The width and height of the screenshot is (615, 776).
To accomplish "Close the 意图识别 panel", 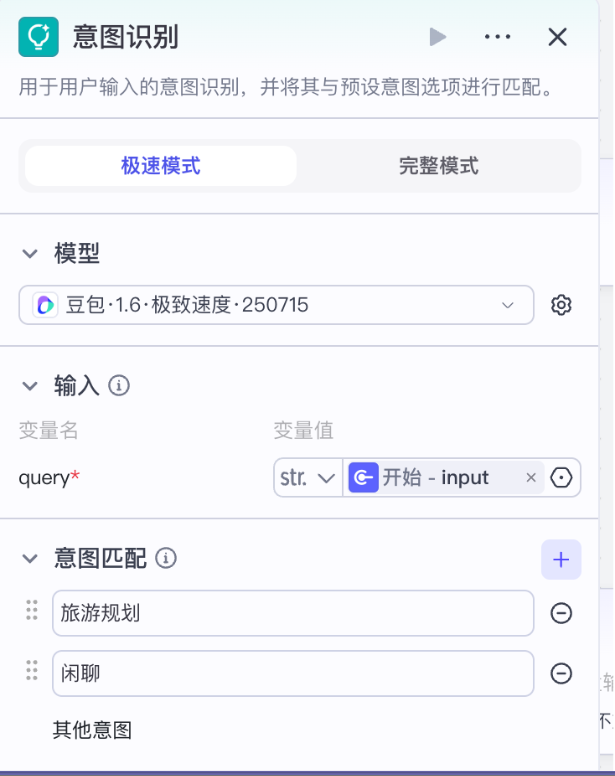I will (x=558, y=37).
